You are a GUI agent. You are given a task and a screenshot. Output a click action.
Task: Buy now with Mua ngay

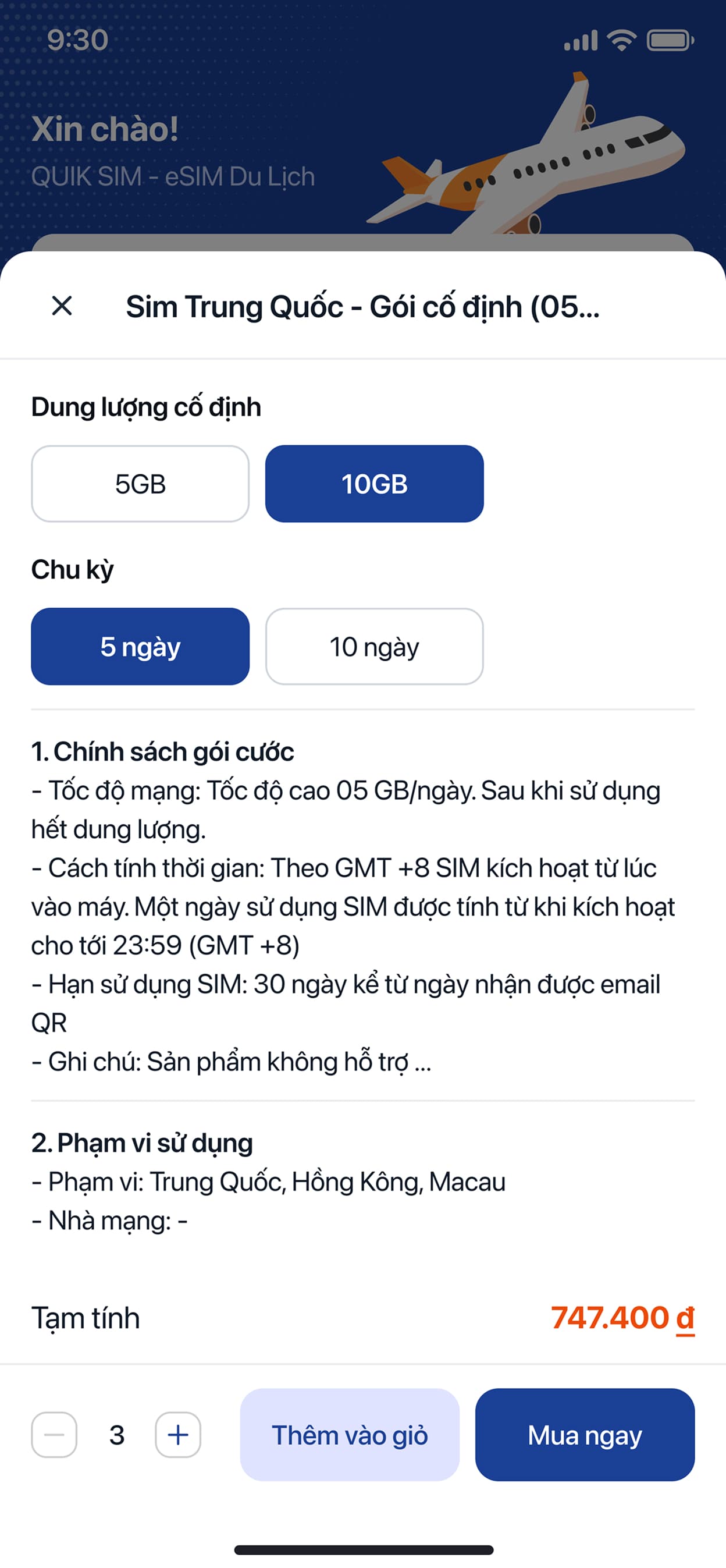click(x=585, y=1435)
